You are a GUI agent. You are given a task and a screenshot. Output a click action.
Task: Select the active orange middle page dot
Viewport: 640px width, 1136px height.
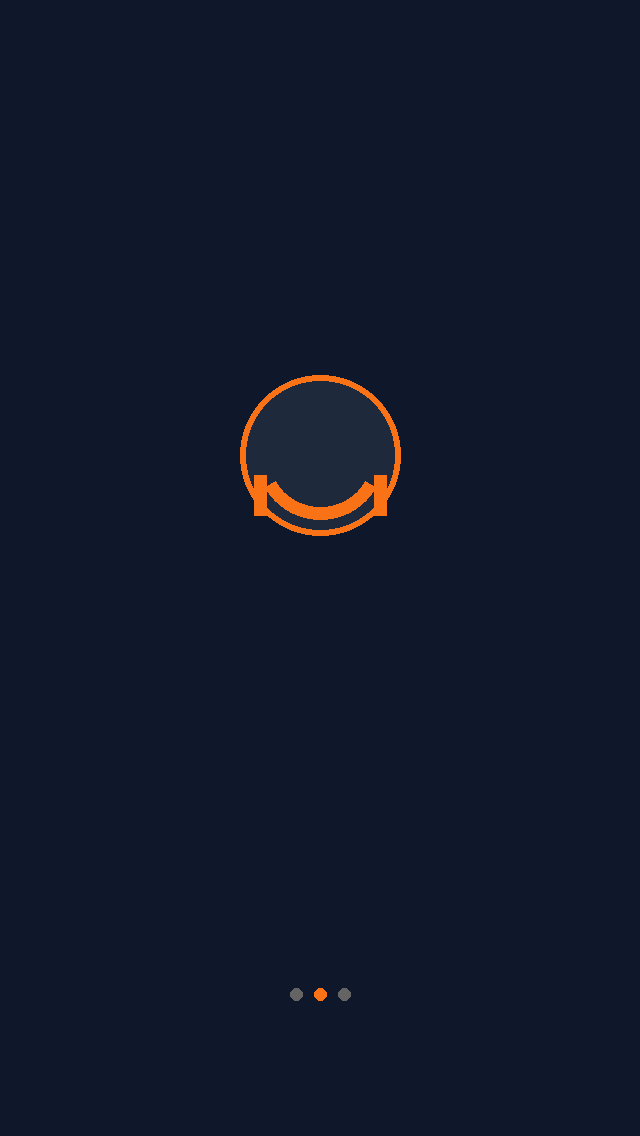pyautogui.click(x=320, y=994)
